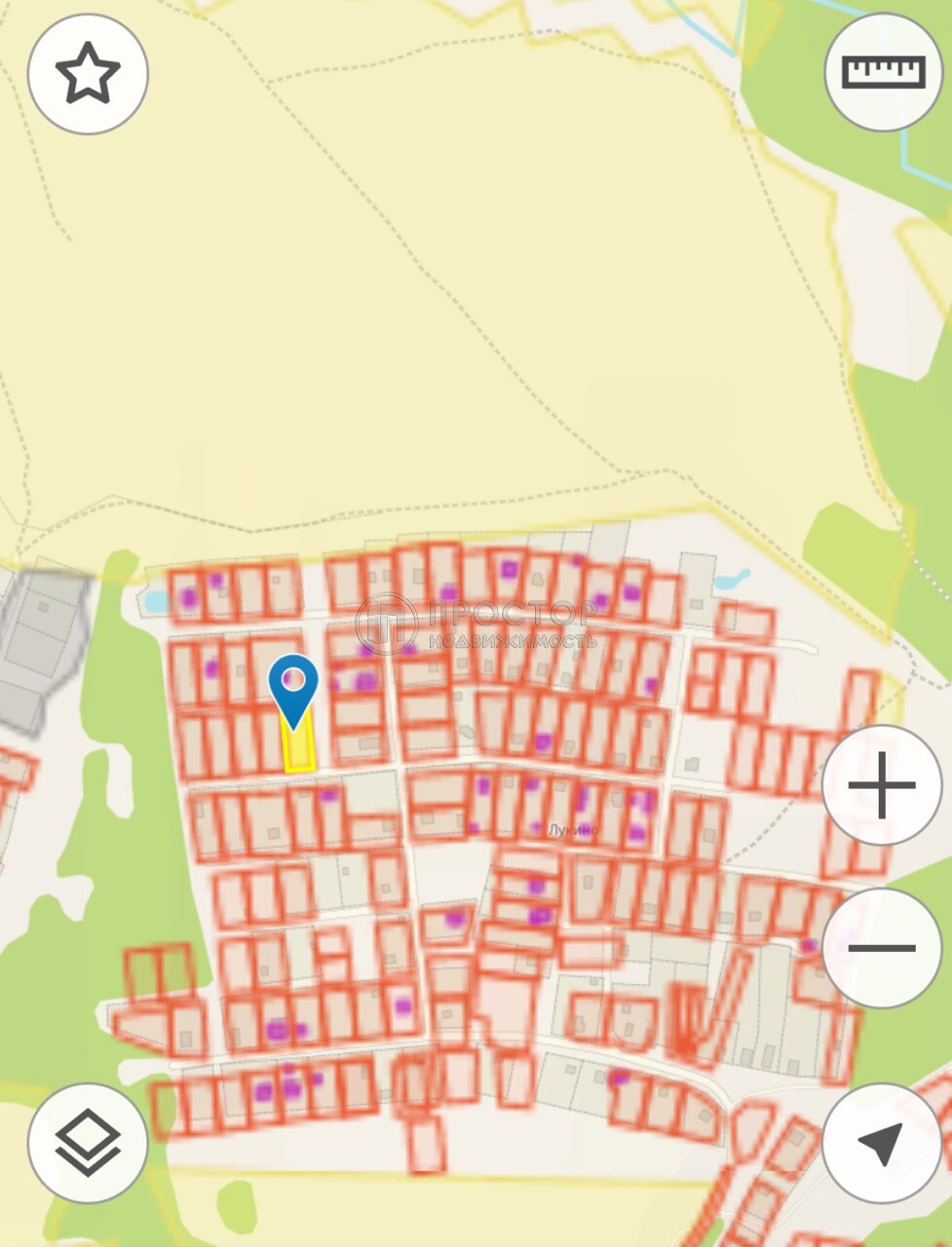The width and height of the screenshot is (952, 1247).
Task: Zoom out of the map
Action: (x=881, y=947)
